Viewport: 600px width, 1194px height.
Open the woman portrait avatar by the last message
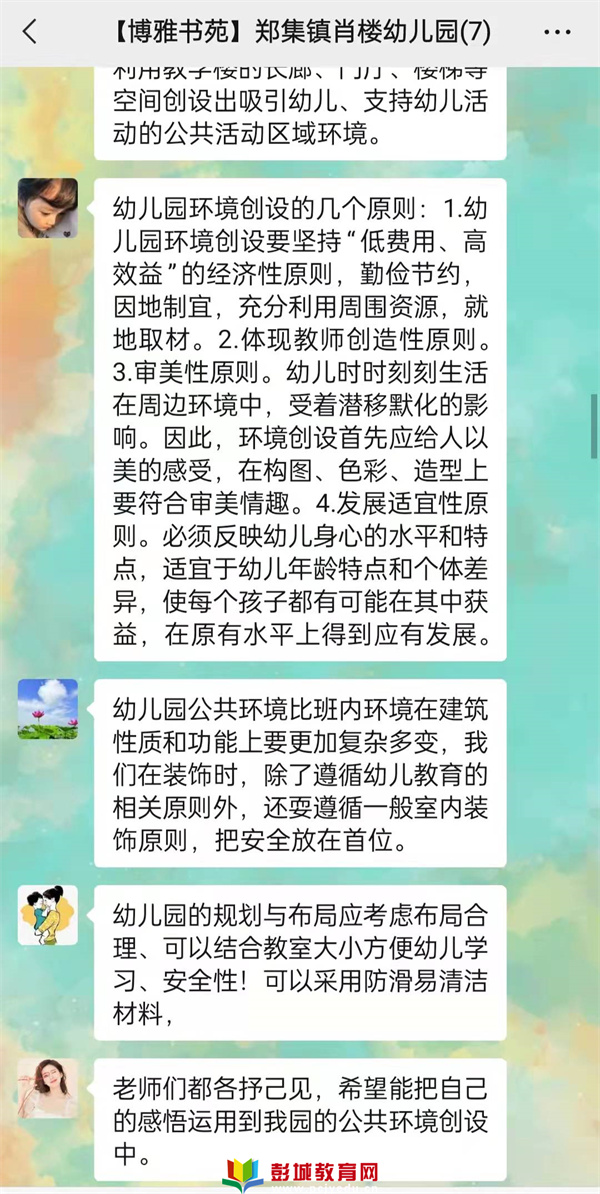click(x=47, y=1089)
